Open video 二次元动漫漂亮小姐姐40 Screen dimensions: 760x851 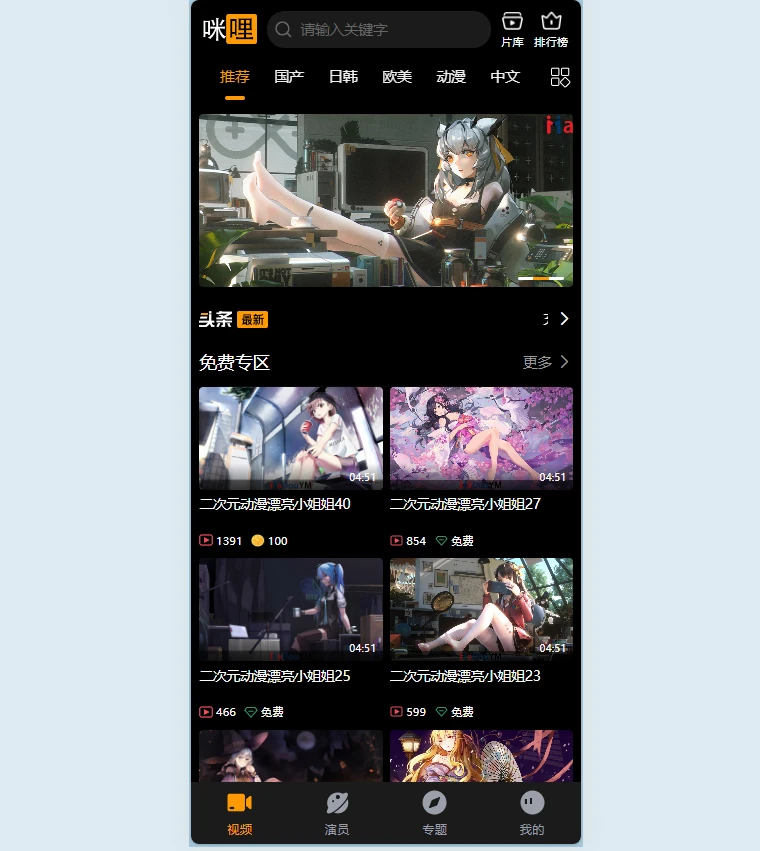tap(290, 438)
